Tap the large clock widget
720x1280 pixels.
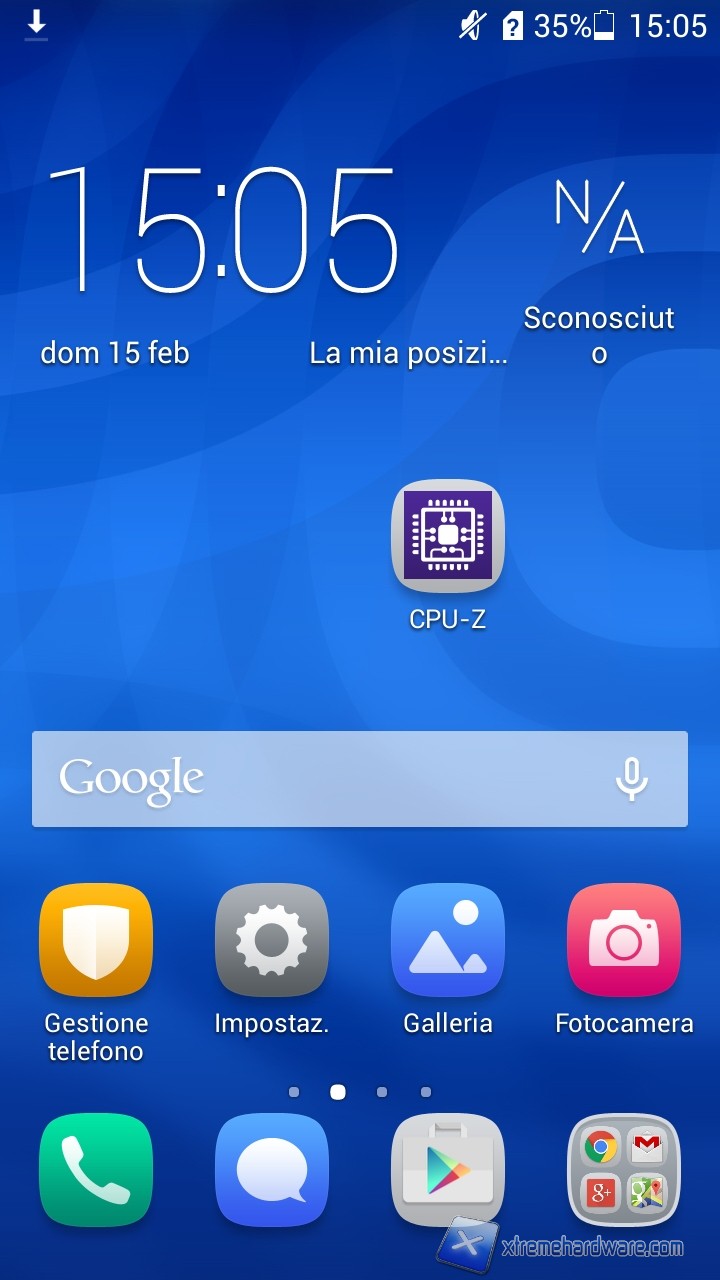tap(222, 231)
